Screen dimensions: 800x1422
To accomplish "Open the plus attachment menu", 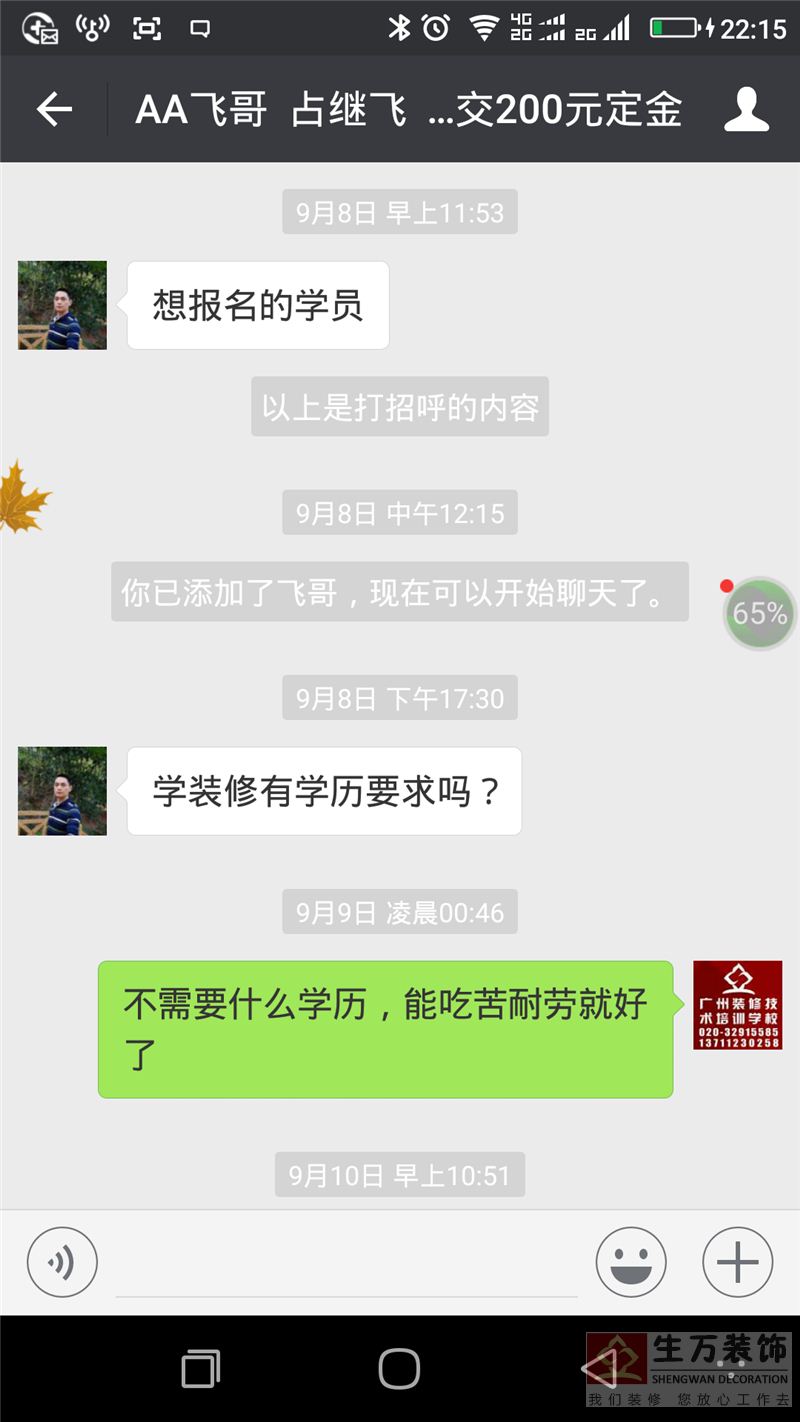I will pos(738,1262).
